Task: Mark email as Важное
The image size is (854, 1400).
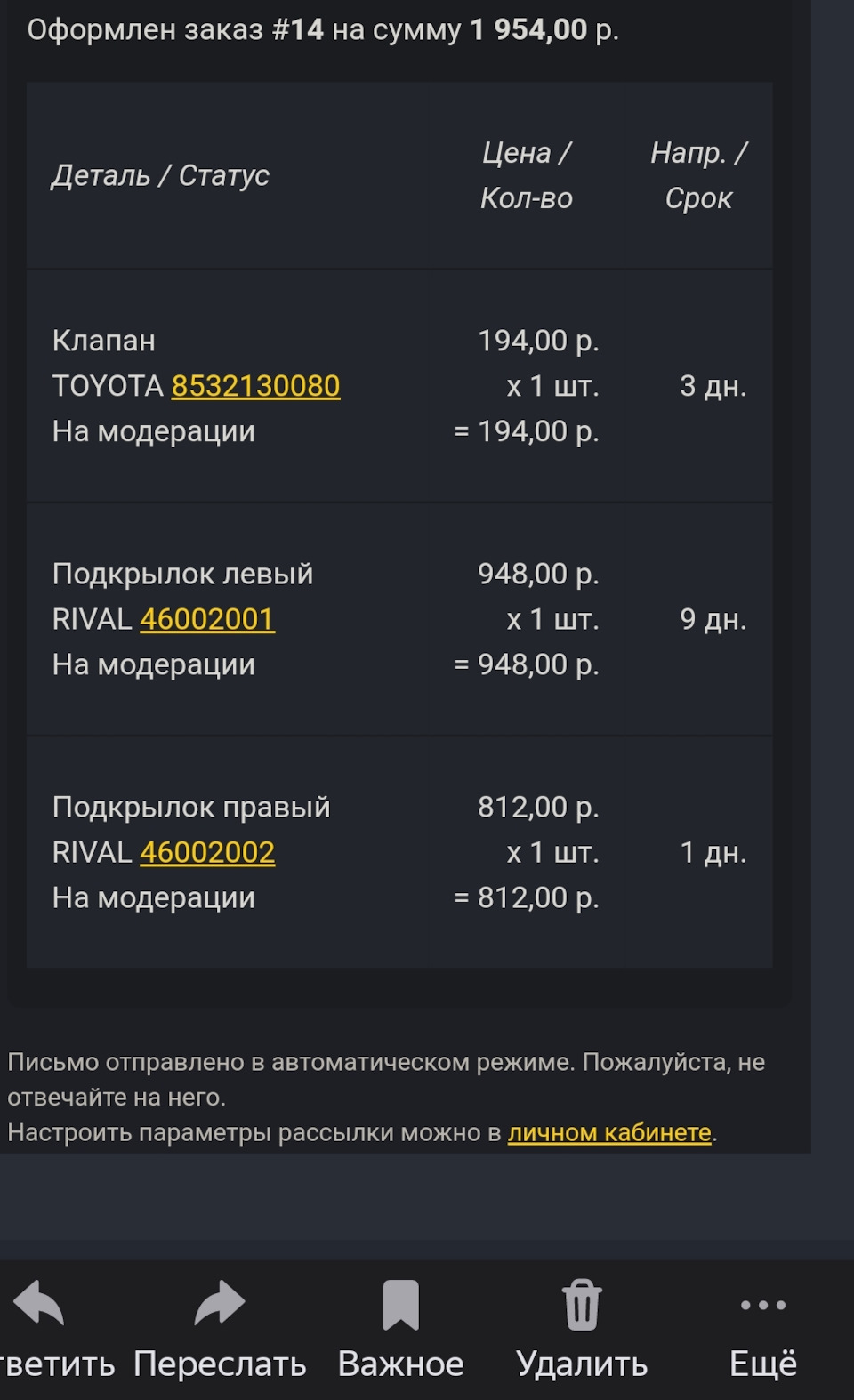Action: pyautogui.click(x=400, y=1327)
